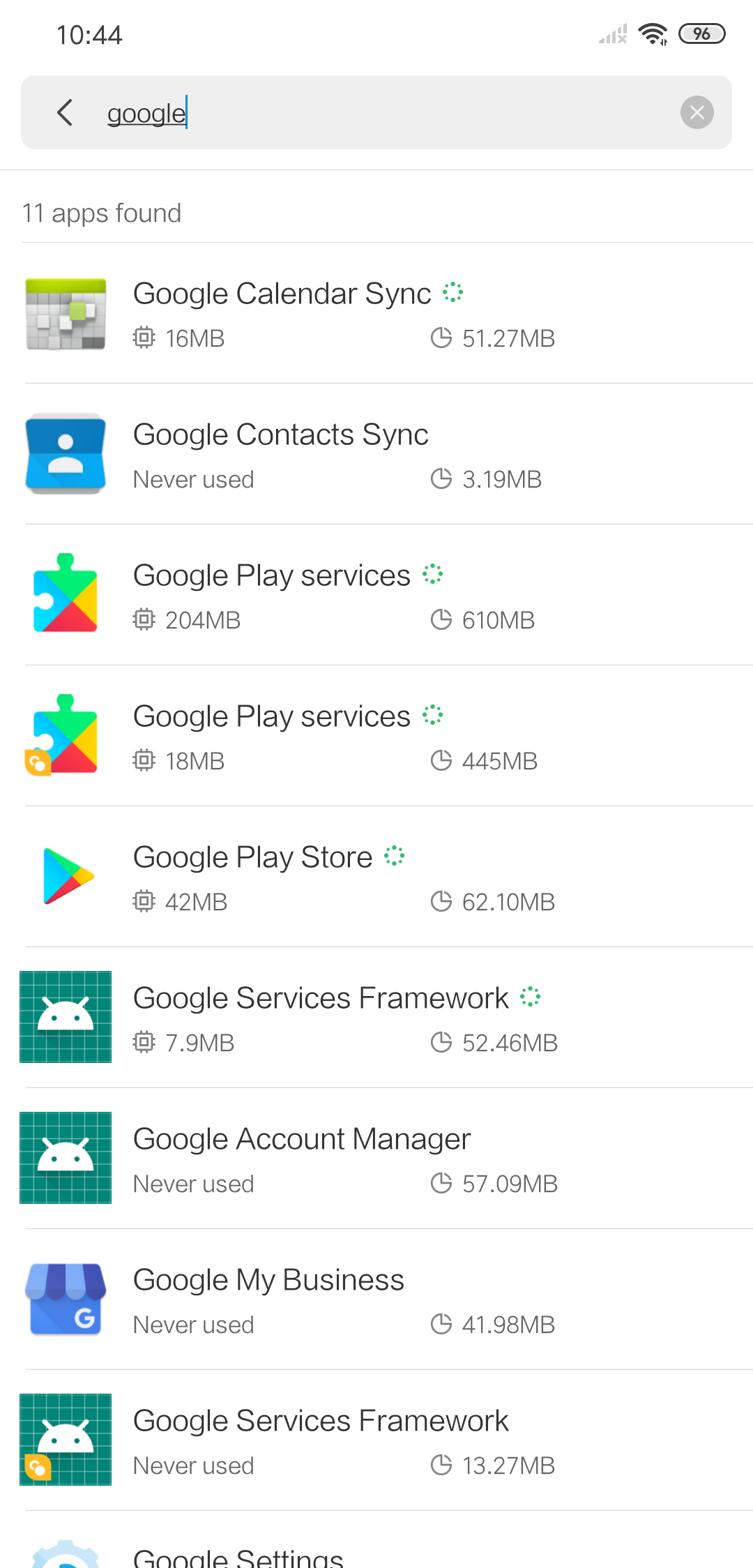Open Google Account Manager app info
The width and height of the screenshot is (753, 1568).
[376, 1159]
